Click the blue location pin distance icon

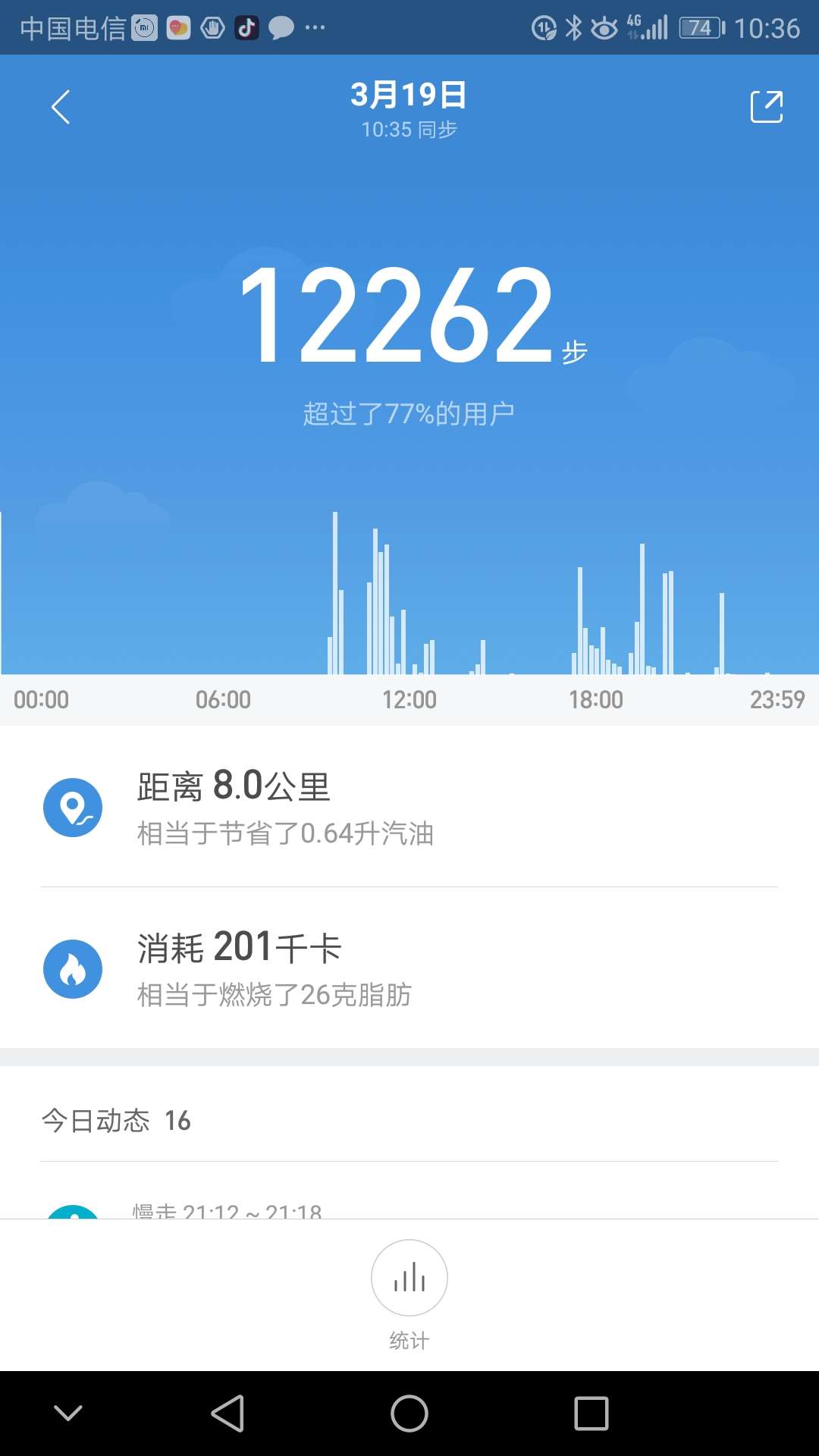coord(73,806)
